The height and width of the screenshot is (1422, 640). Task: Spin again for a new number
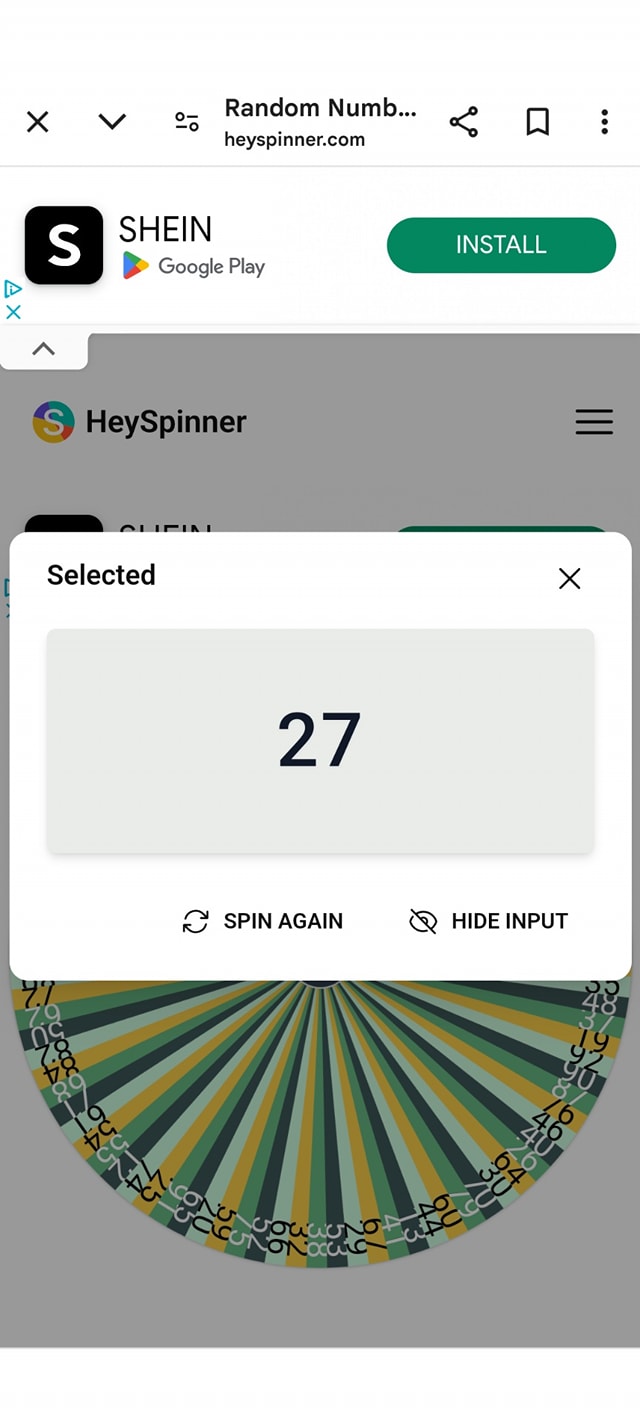pos(263,921)
